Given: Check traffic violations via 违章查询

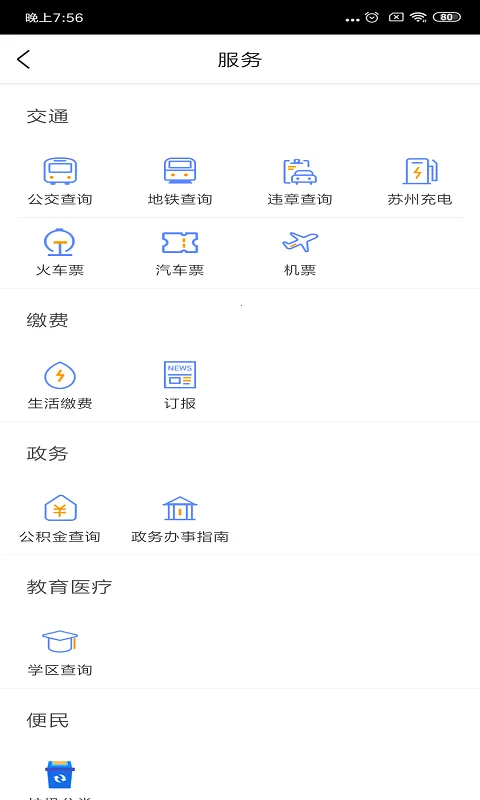Looking at the screenshot, I should point(300,182).
